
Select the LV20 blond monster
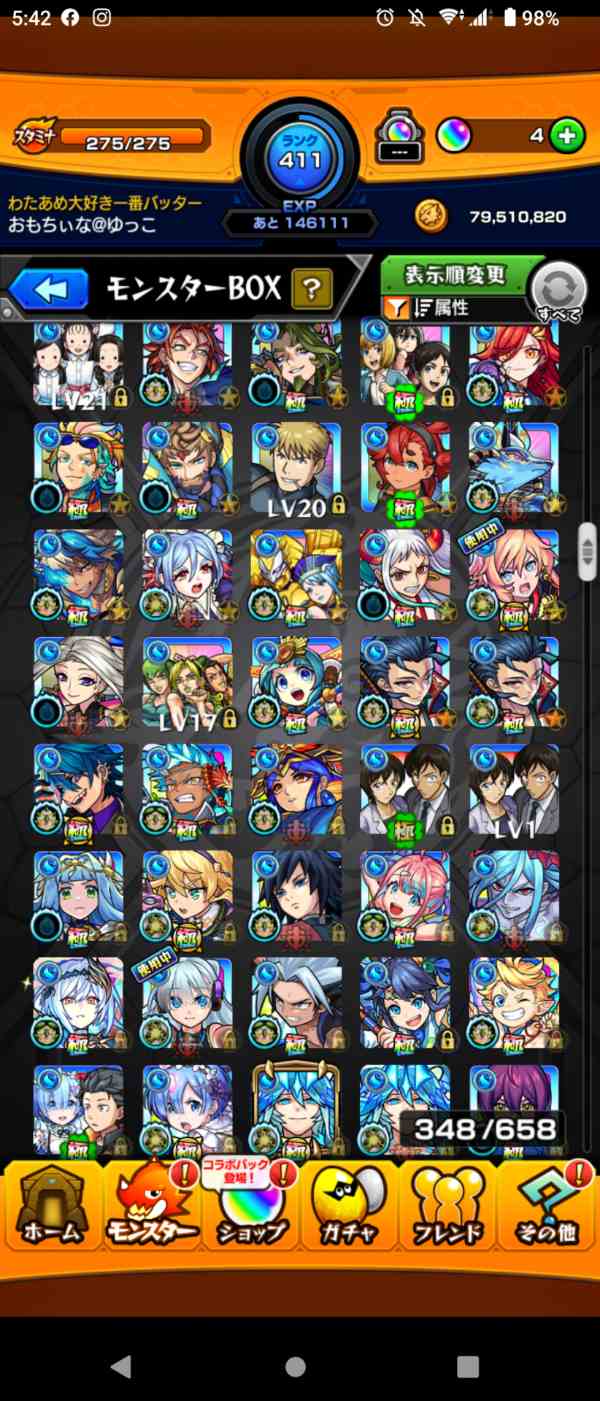click(296, 470)
